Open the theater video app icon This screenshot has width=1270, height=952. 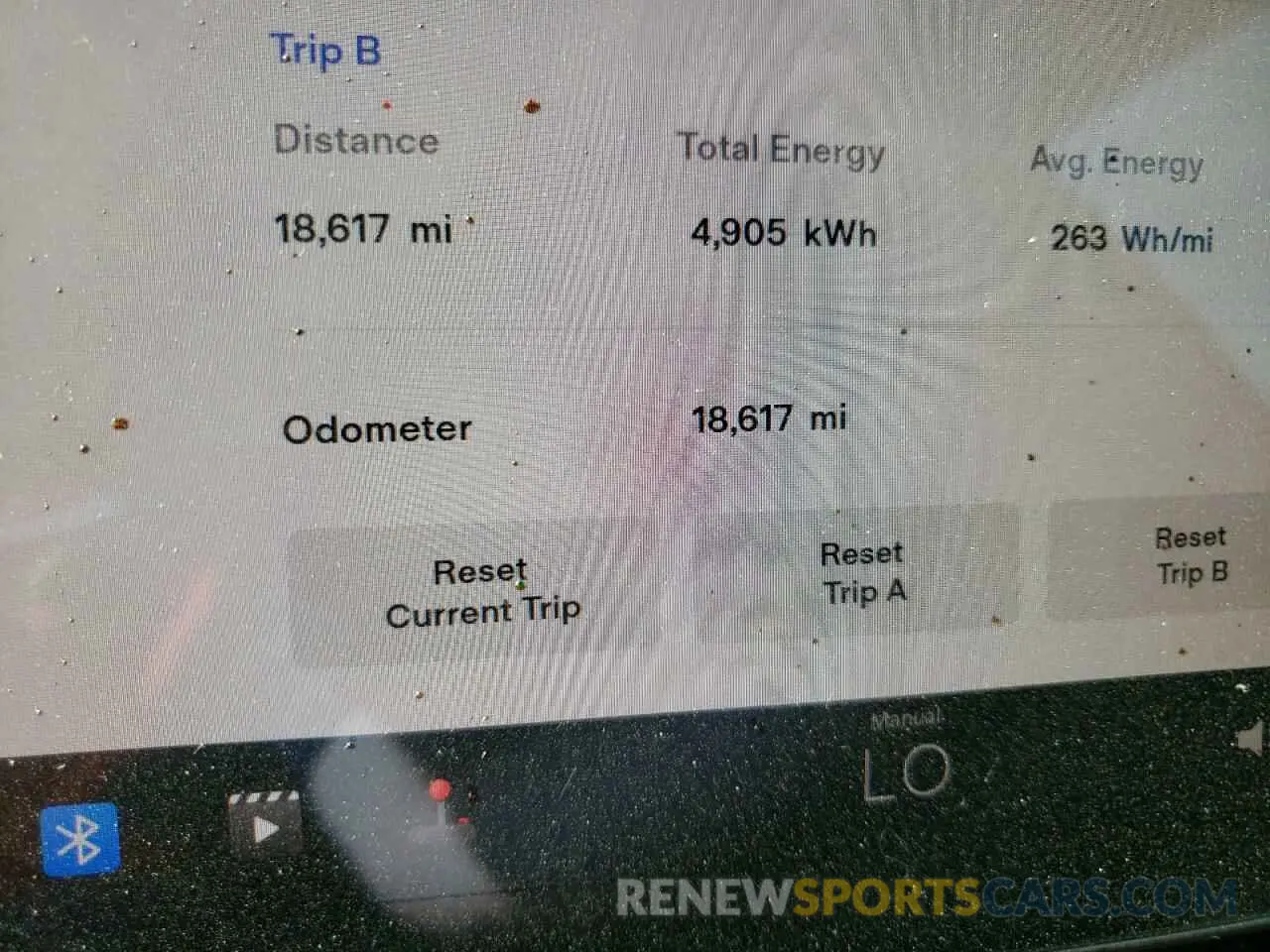tap(264, 822)
